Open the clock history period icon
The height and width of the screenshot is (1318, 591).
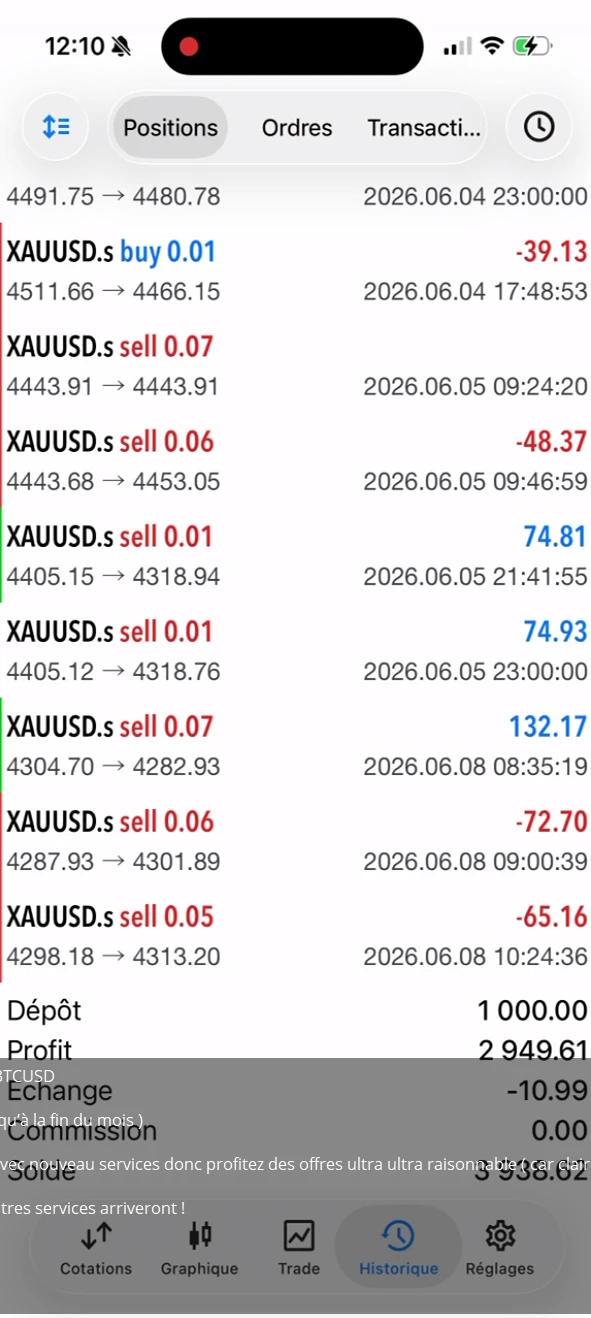(539, 127)
